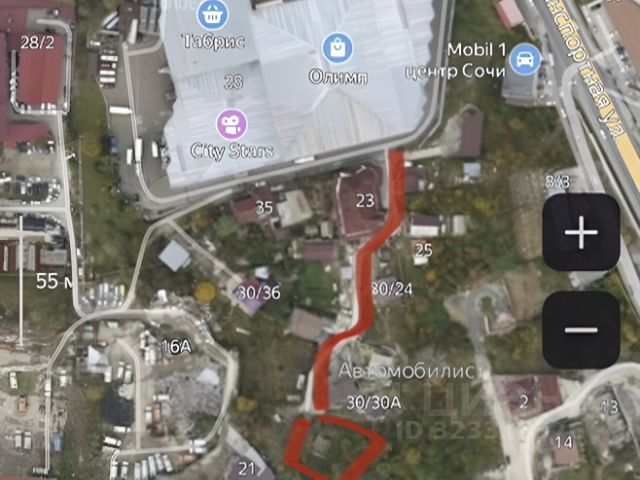Select the Олимп shopping marker
The height and width of the screenshot is (480, 640).
335,46
